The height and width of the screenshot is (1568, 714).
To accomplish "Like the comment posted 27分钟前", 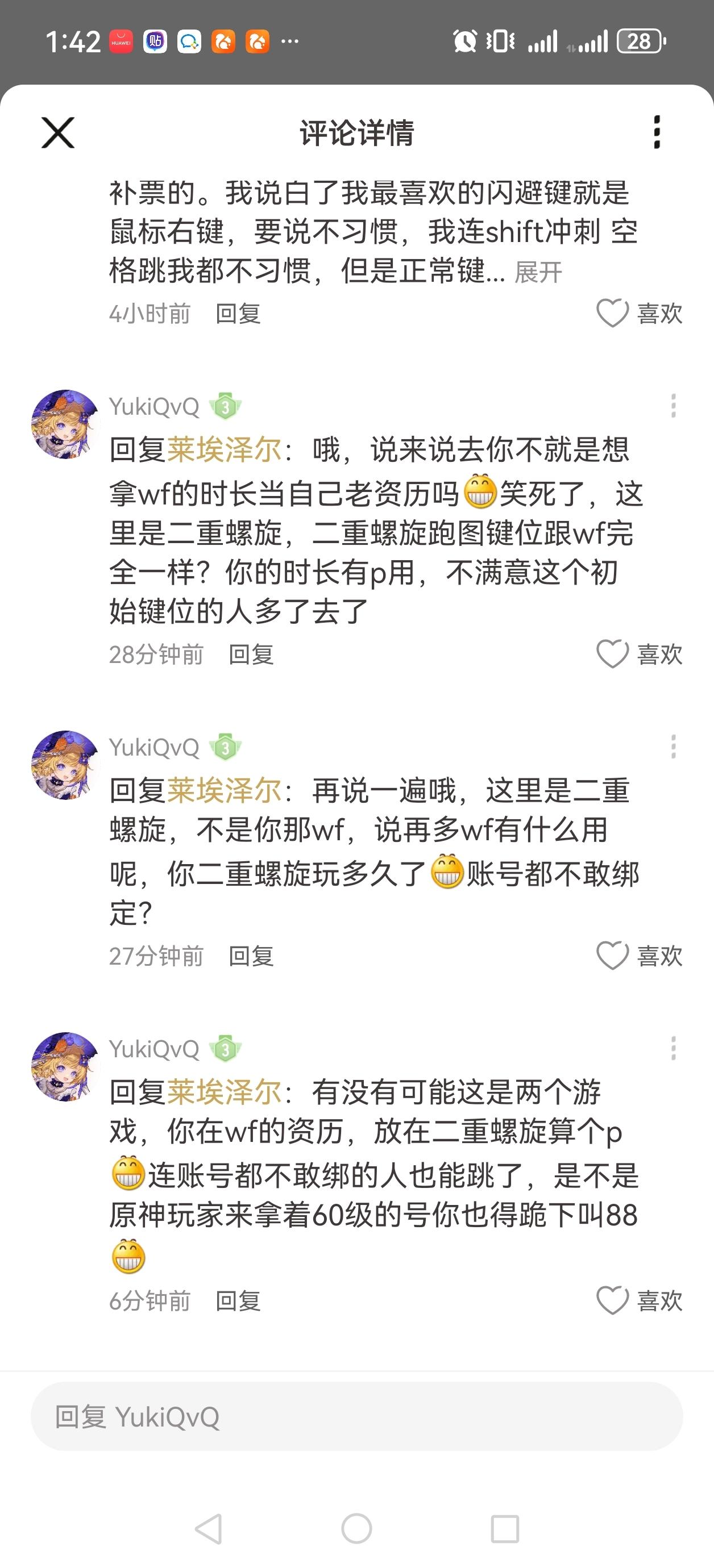I will 612,956.
